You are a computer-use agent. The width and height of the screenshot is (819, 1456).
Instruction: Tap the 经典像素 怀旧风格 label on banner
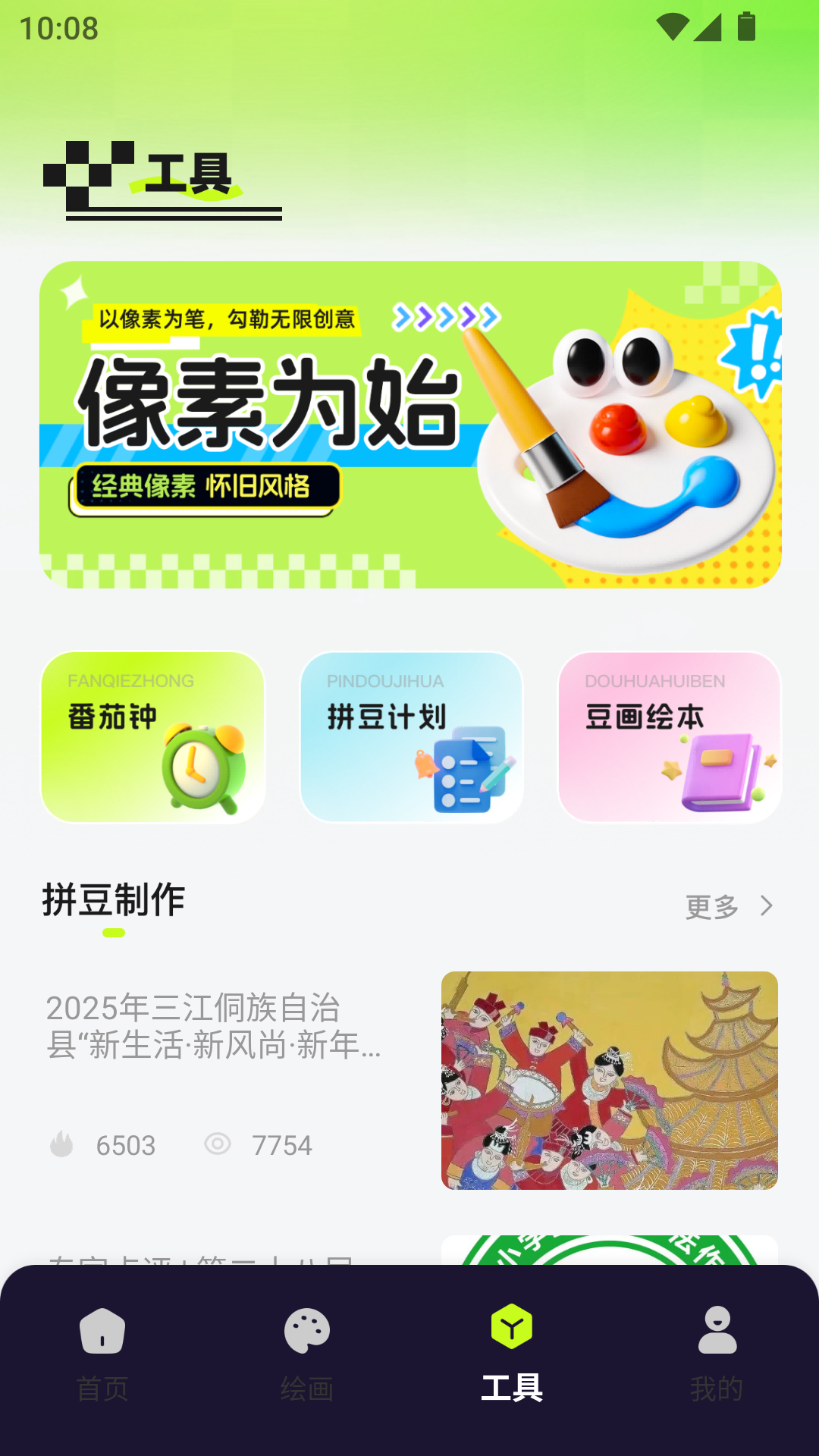pyautogui.click(x=205, y=488)
